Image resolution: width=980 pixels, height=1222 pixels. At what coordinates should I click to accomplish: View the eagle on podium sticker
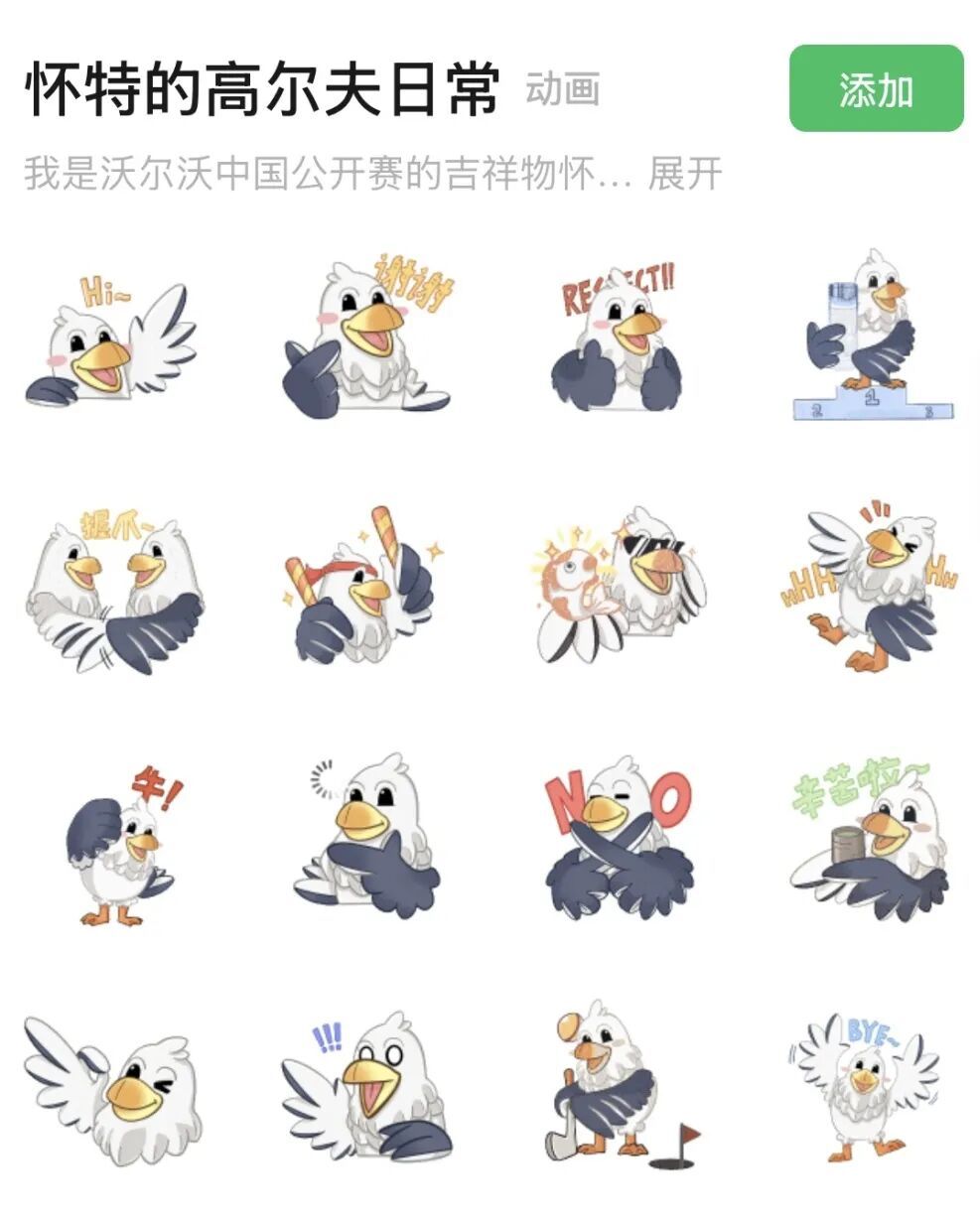coord(872,338)
